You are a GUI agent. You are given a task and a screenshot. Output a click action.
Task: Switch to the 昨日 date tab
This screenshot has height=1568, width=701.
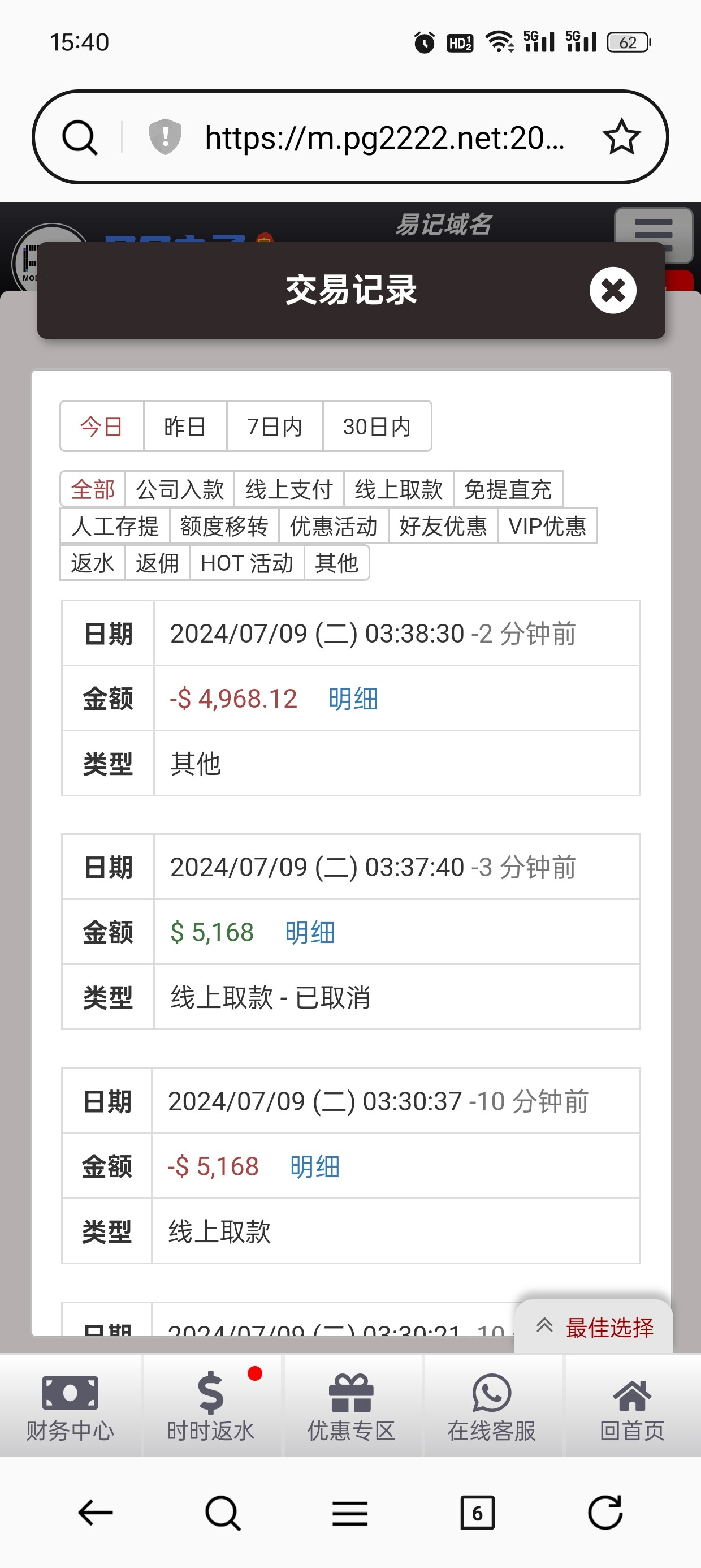(x=185, y=427)
